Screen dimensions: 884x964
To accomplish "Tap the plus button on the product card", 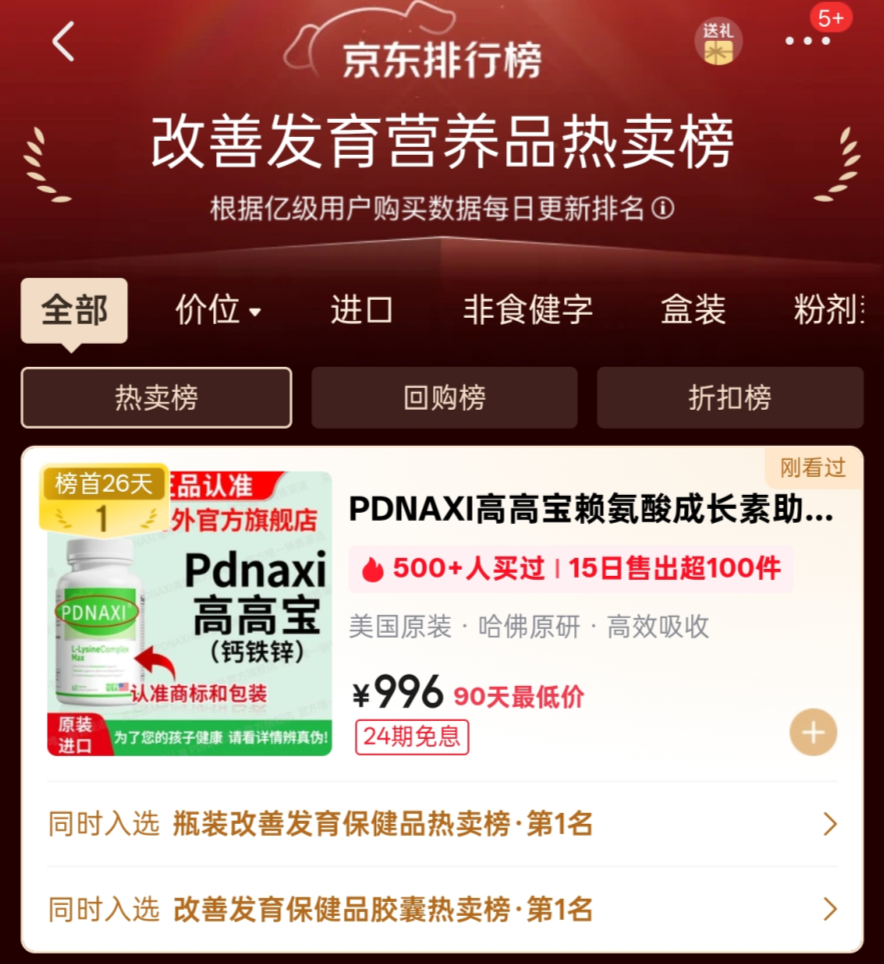I will tap(812, 732).
